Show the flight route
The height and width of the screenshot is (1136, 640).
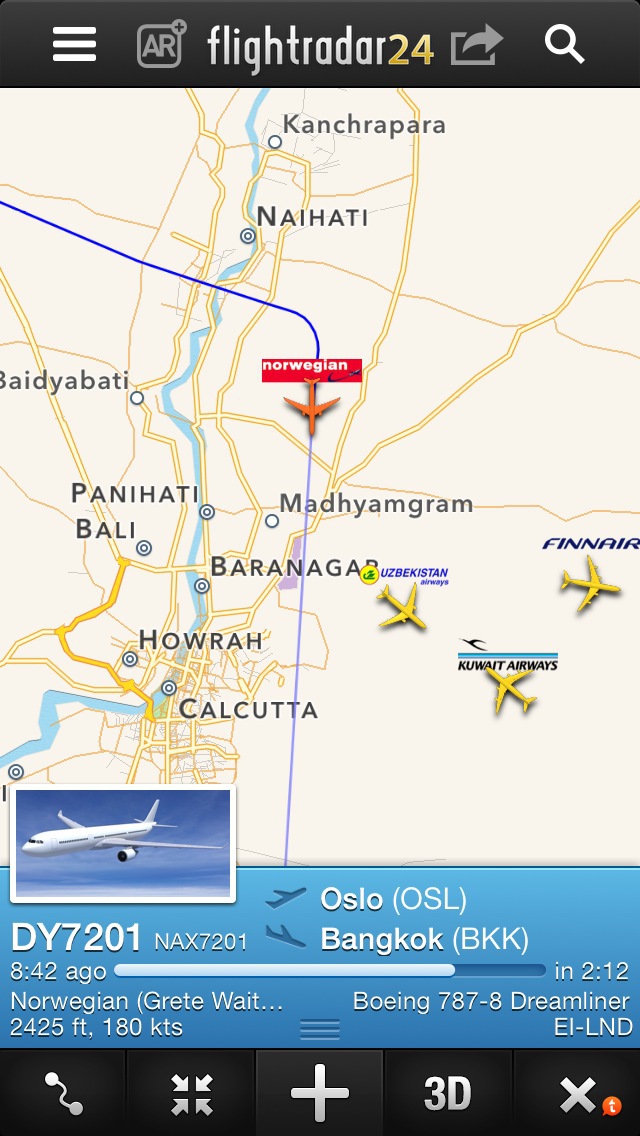tap(63, 1094)
